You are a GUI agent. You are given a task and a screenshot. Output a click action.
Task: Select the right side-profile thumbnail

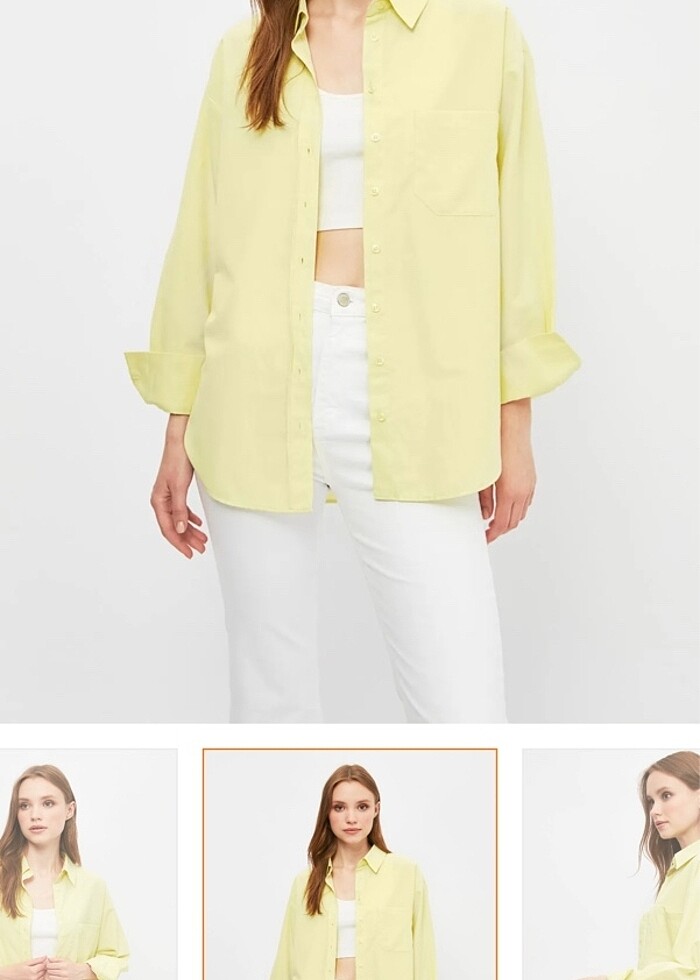[612, 865]
